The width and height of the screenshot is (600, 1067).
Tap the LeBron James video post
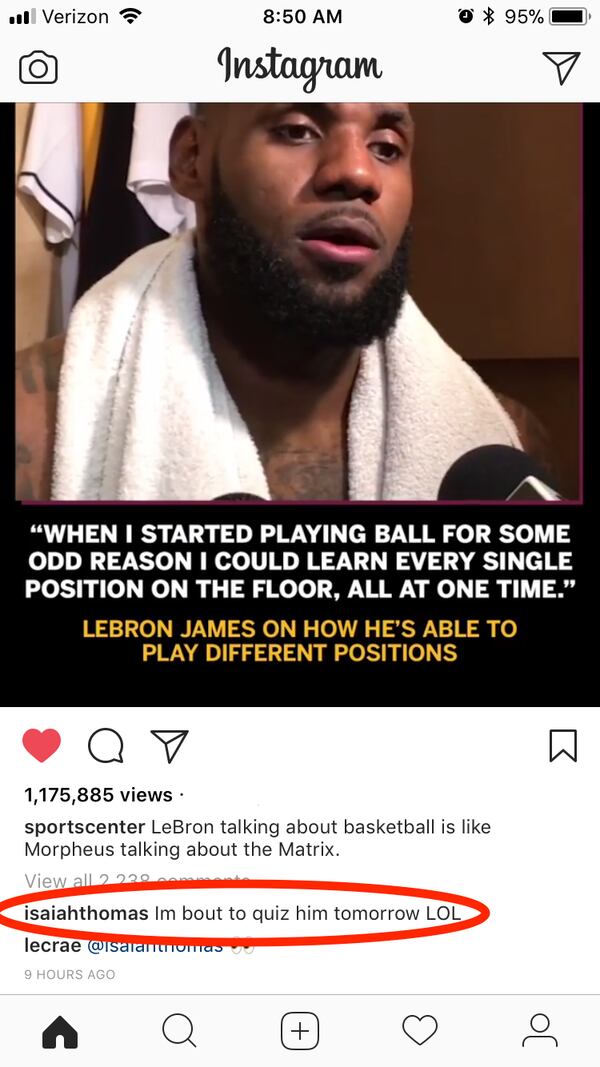(x=300, y=400)
